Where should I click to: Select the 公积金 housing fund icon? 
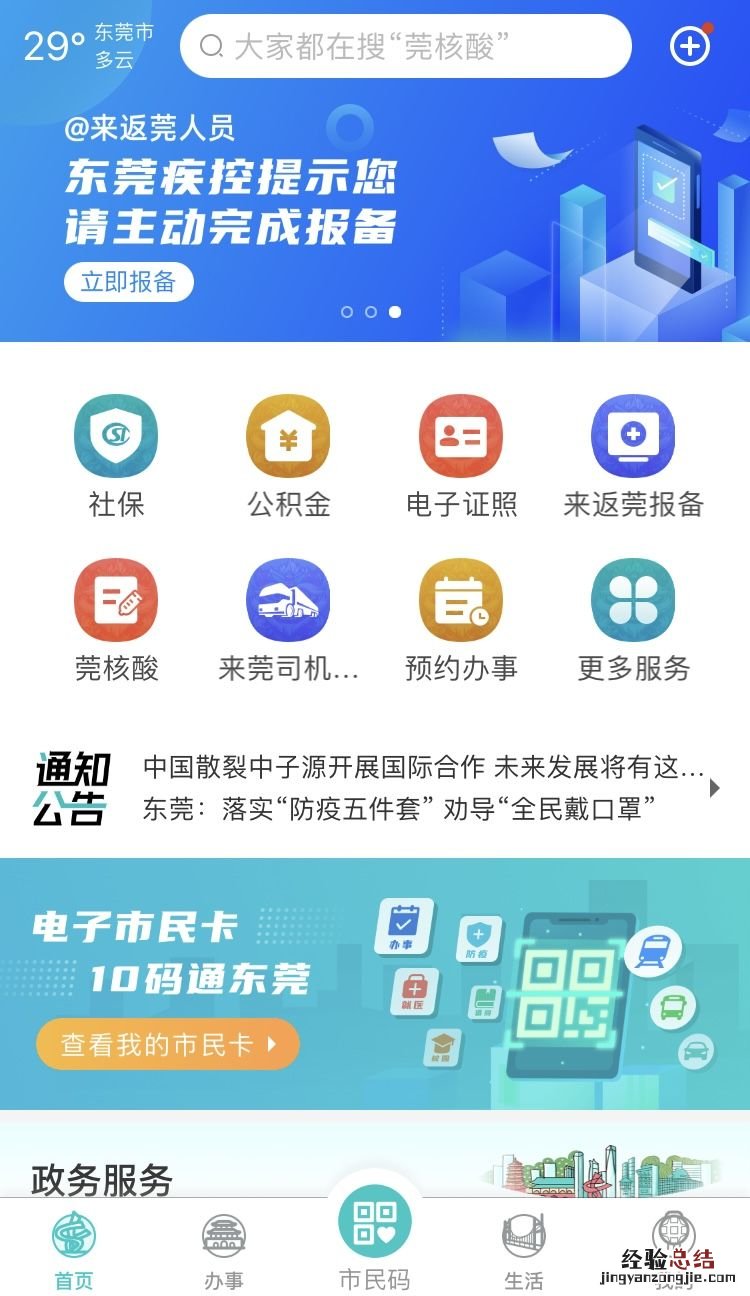(x=288, y=435)
